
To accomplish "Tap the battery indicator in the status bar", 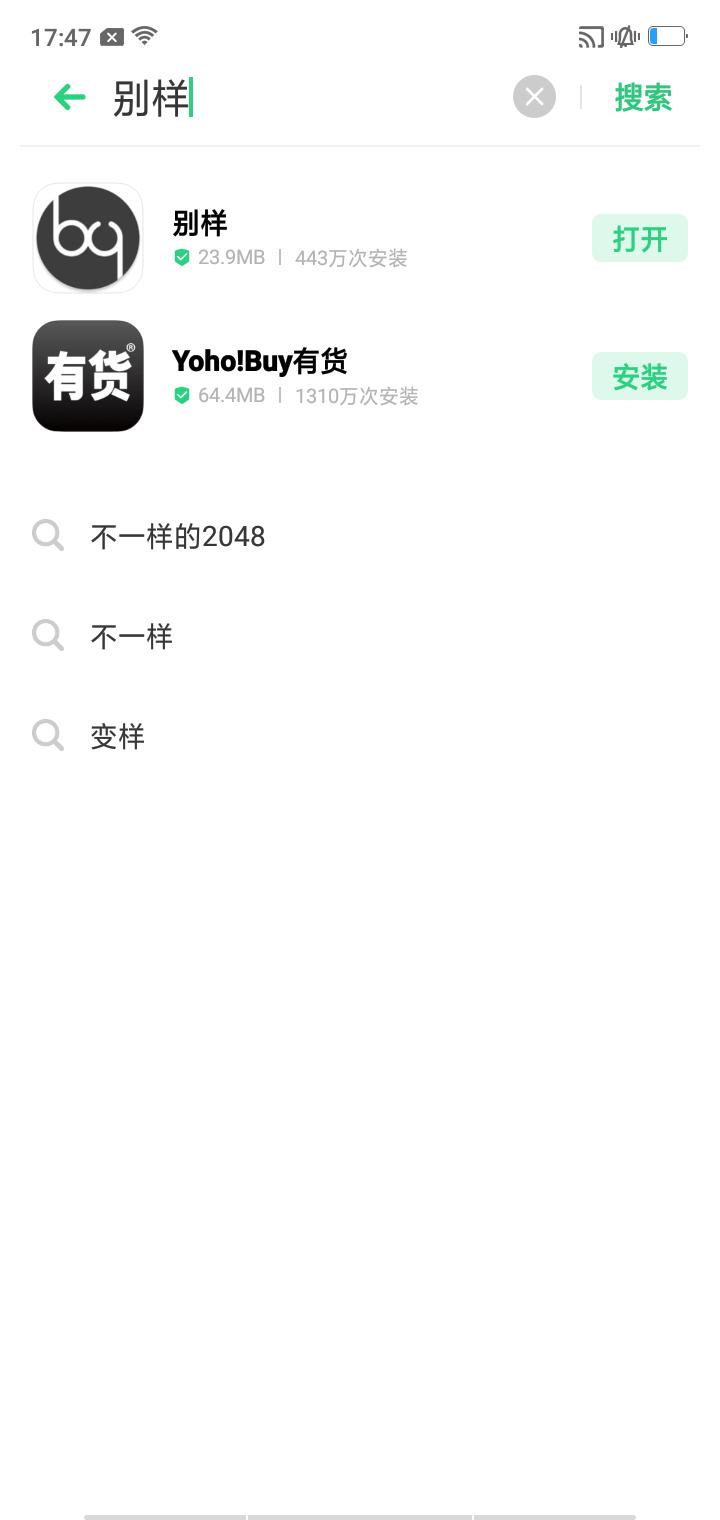I will point(668,36).
